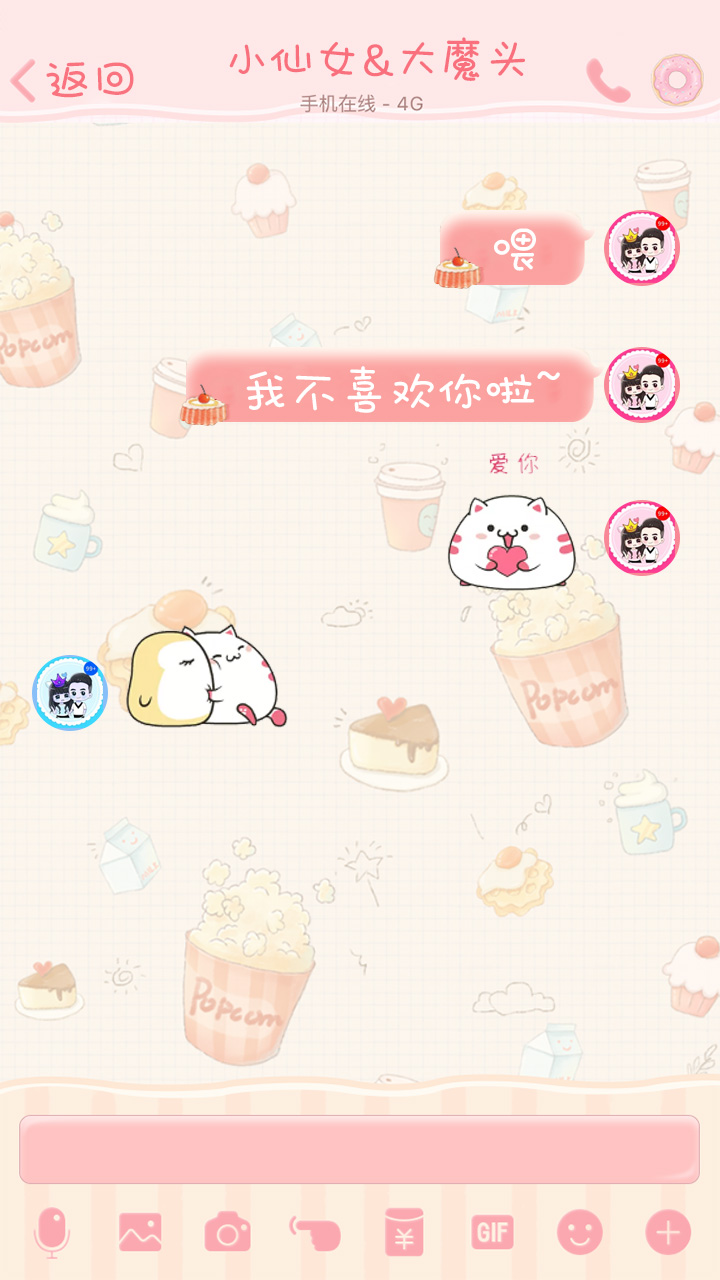
Task: Open the 爱你 cat-with-heart sticker
Action: coord(512,540)
